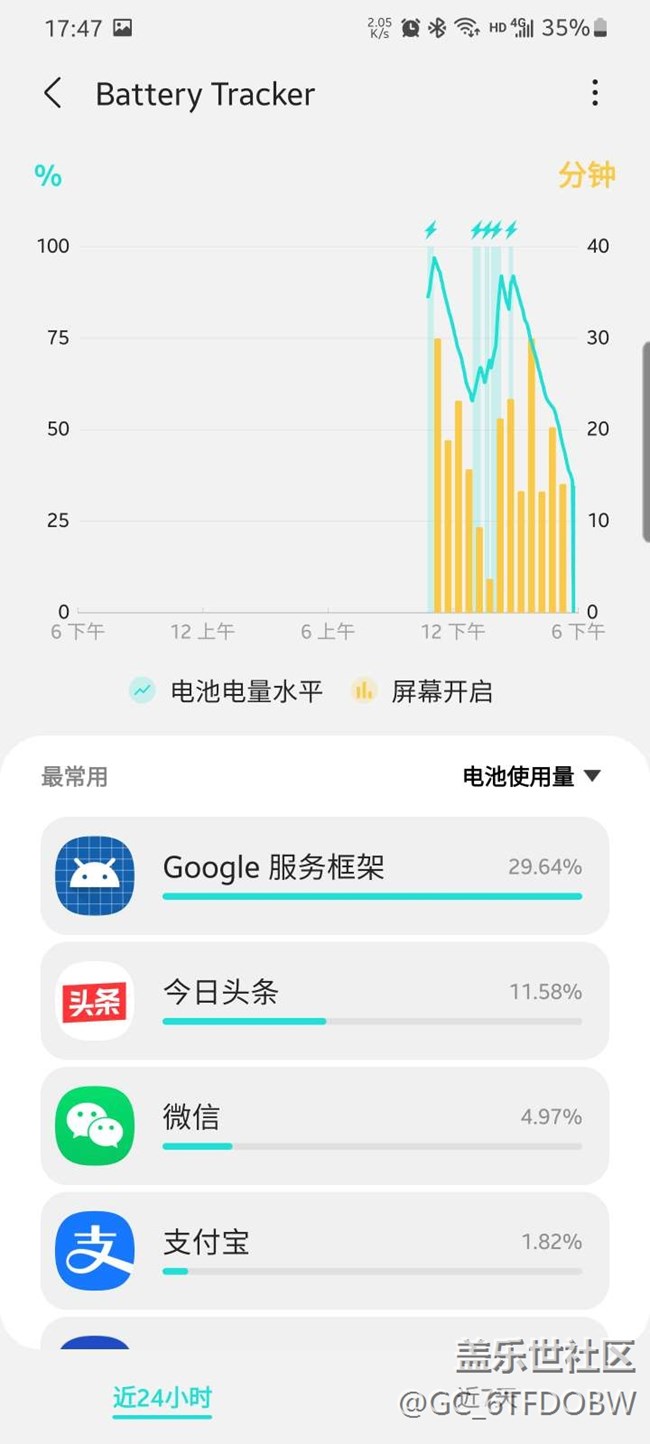This screenshot has width=650, height=1444.
Task: Open the three-dot overflow menu
Action: [594, 94]
